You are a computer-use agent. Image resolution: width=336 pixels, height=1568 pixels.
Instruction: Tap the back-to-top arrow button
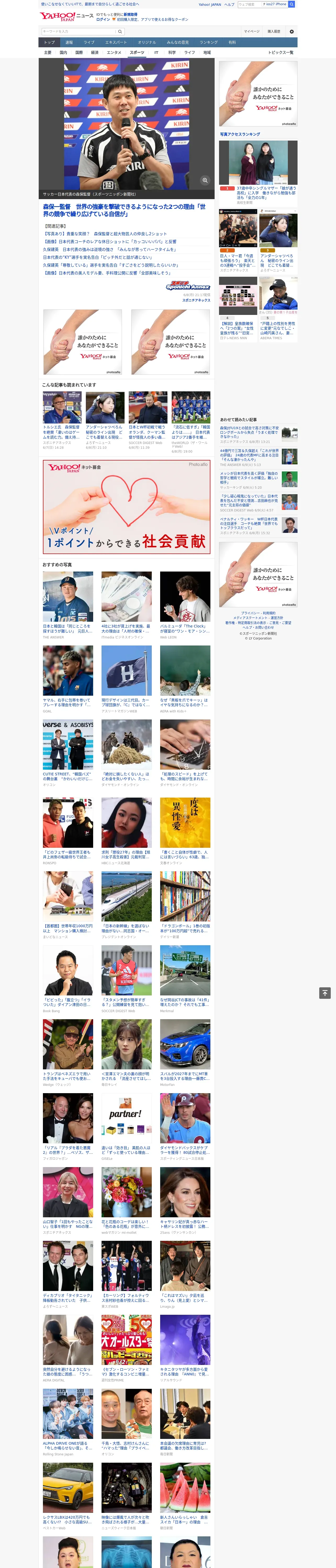(325, 993)
